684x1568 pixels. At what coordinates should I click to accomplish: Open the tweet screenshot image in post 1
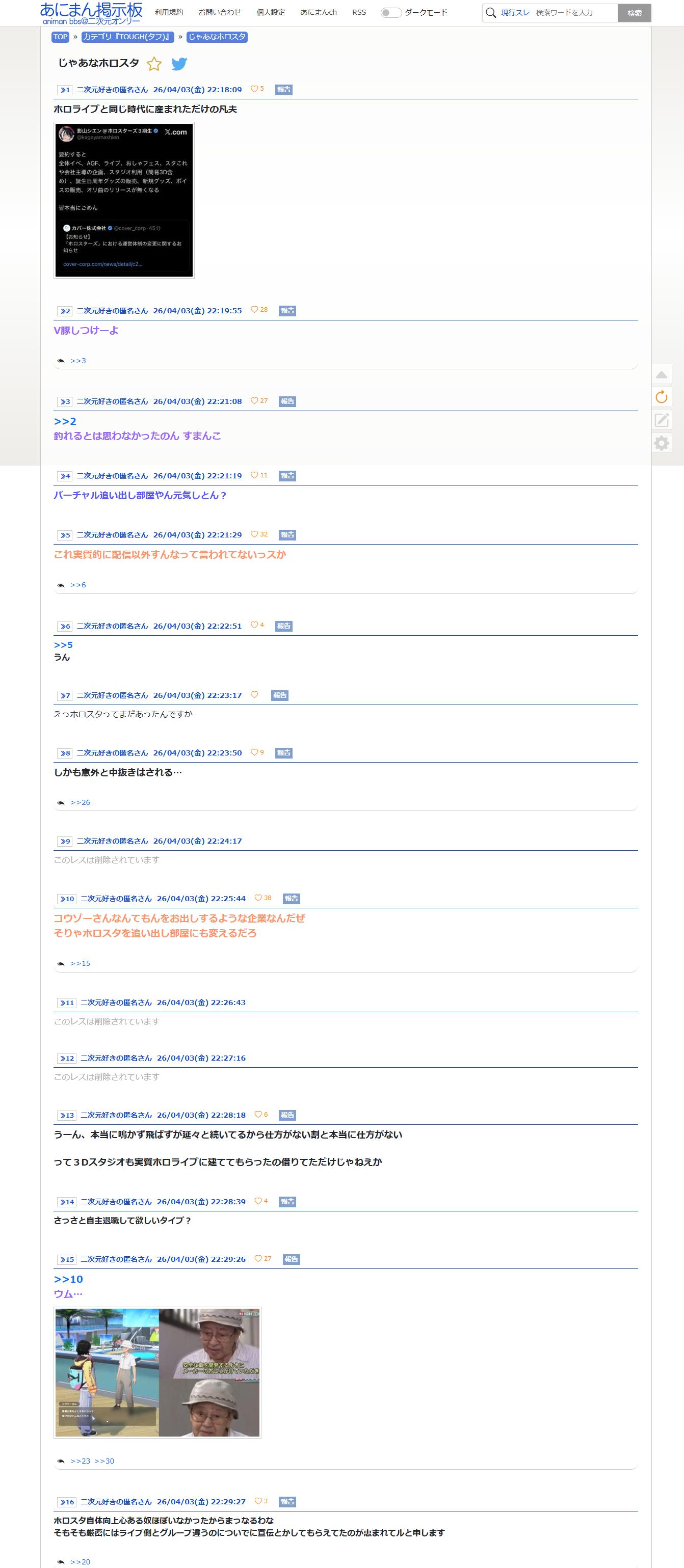[x=124, y=200]
